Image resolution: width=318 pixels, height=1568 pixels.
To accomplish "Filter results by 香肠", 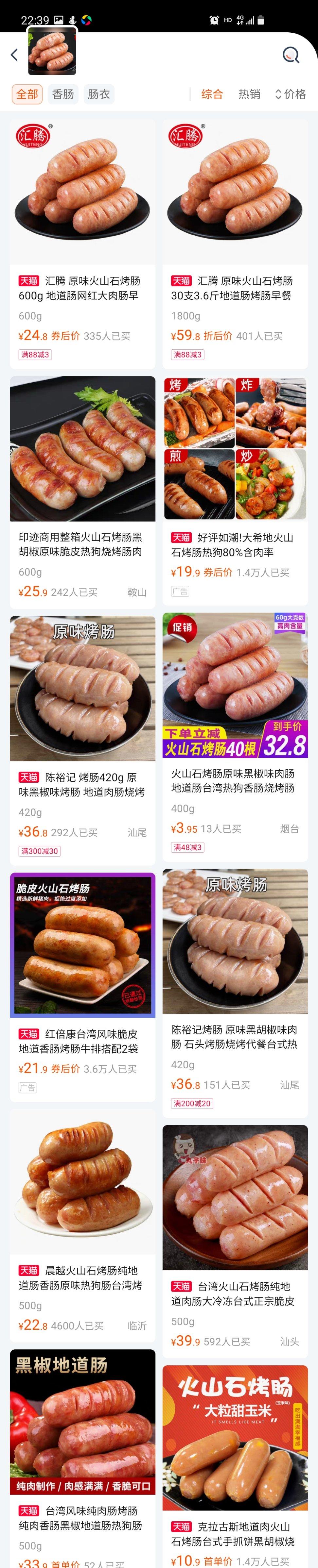I will pyautogui.click(x=63, y=94).
